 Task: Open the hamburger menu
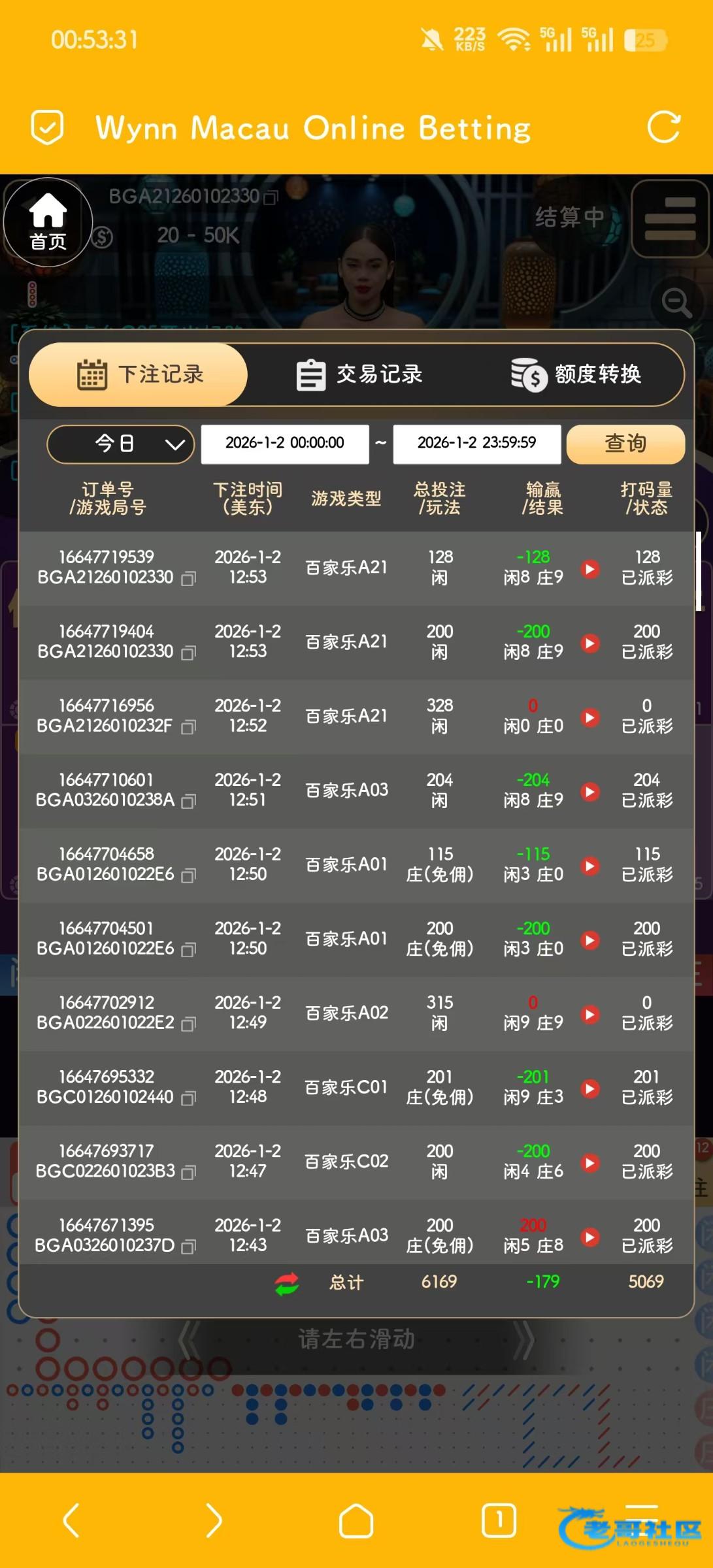[x=670, y=219]
